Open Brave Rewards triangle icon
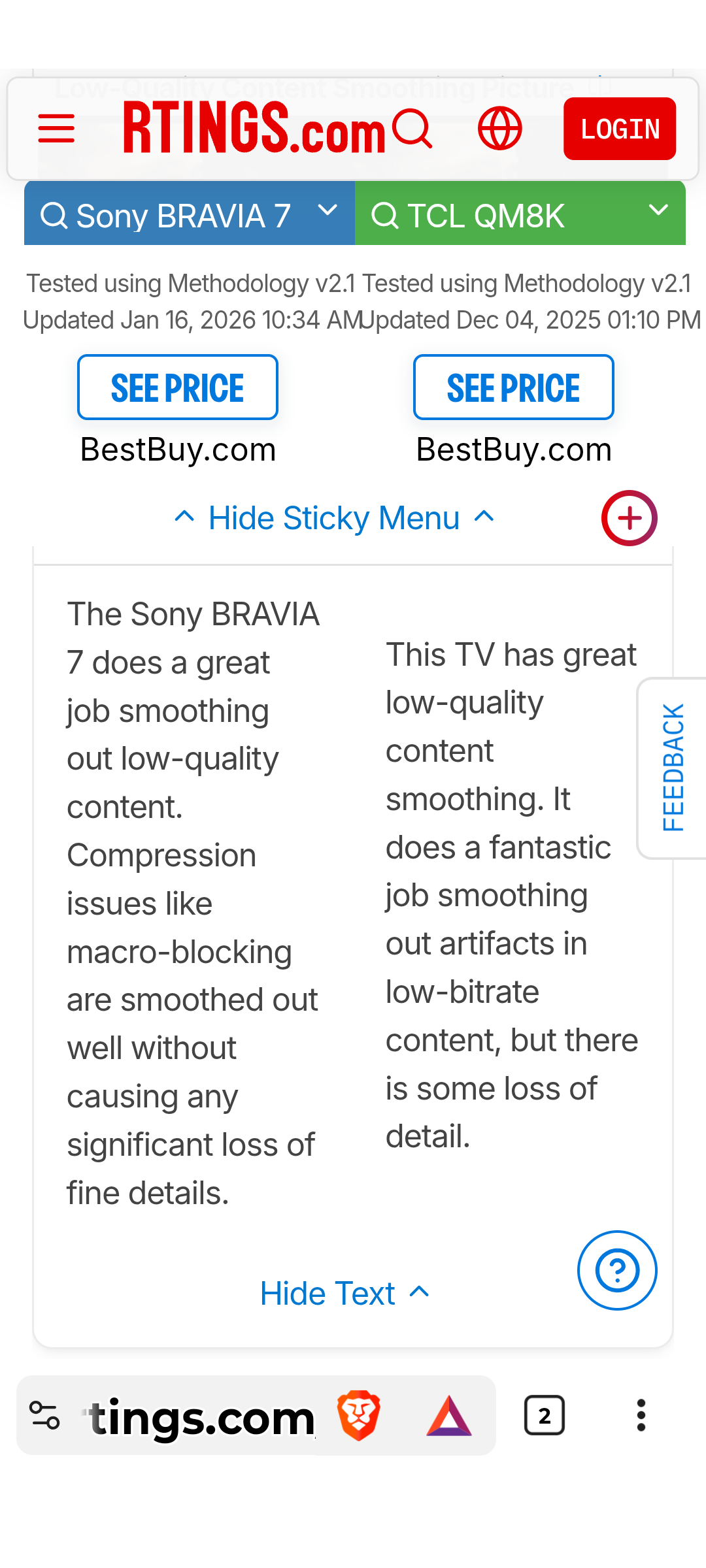Viewport: 706px width, 1568px height. click(x=448, y=1416)
